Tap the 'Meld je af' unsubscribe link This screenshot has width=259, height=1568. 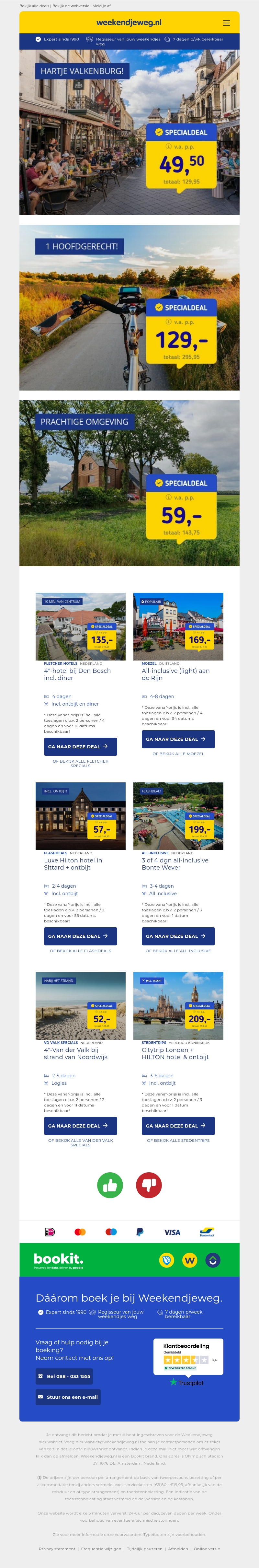(x=102, y=6)
